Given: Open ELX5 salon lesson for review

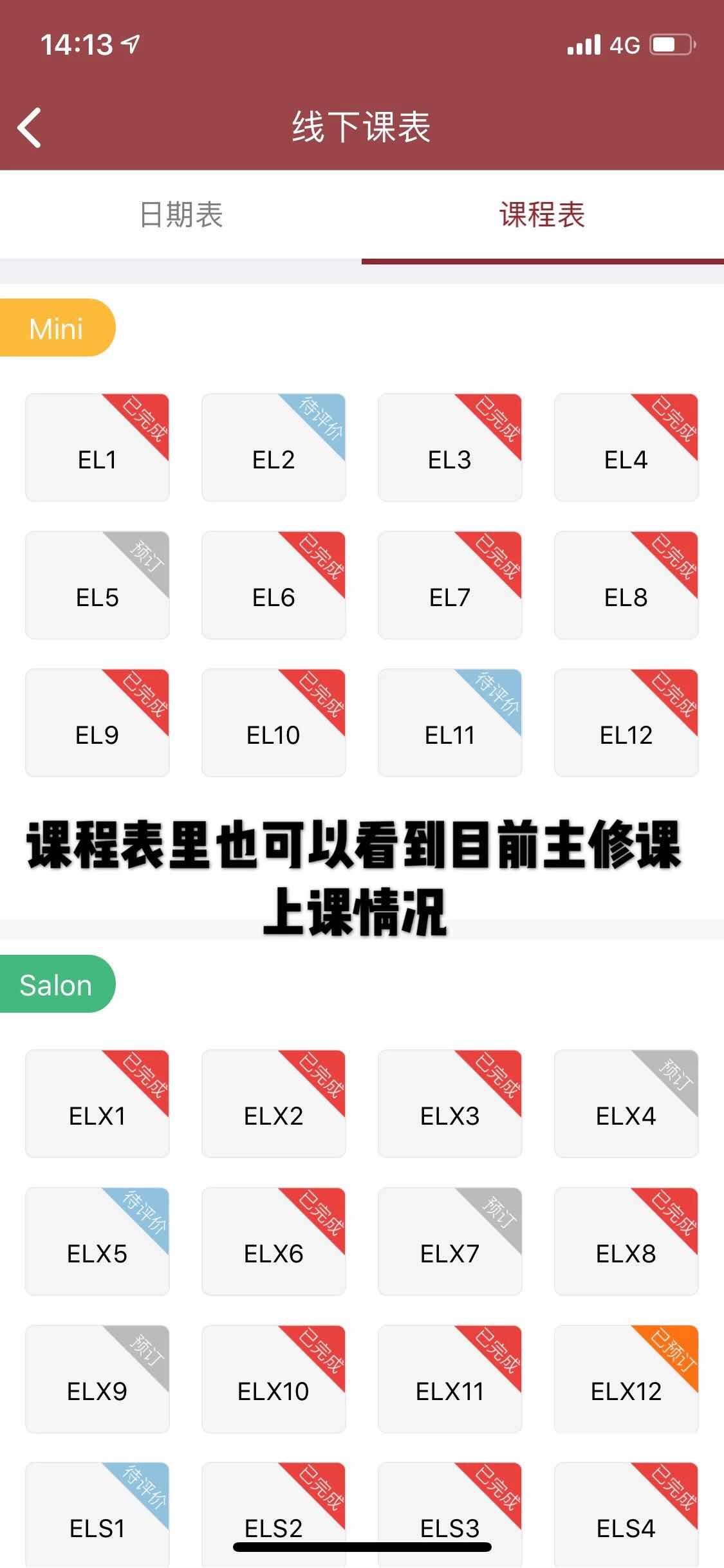Looking at the screenshot, I should (x=97, y=1242).
